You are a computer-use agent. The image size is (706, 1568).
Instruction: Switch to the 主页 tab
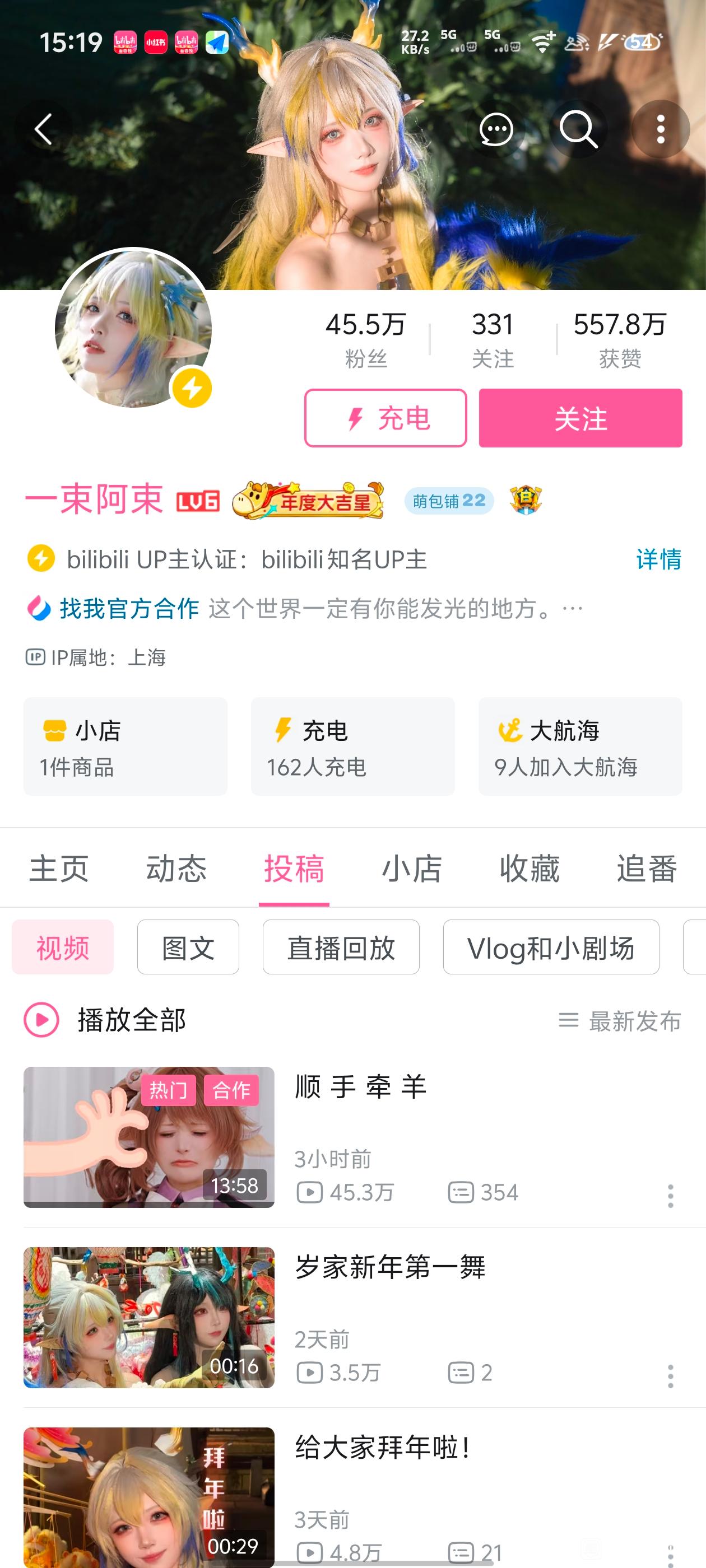(x=59, y=868)
